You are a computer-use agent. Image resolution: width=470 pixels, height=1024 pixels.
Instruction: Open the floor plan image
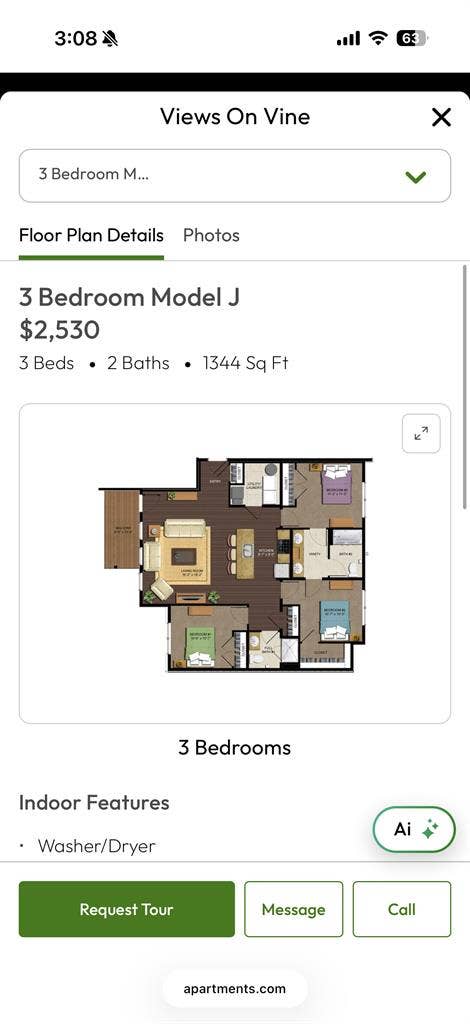coord(235,564)
